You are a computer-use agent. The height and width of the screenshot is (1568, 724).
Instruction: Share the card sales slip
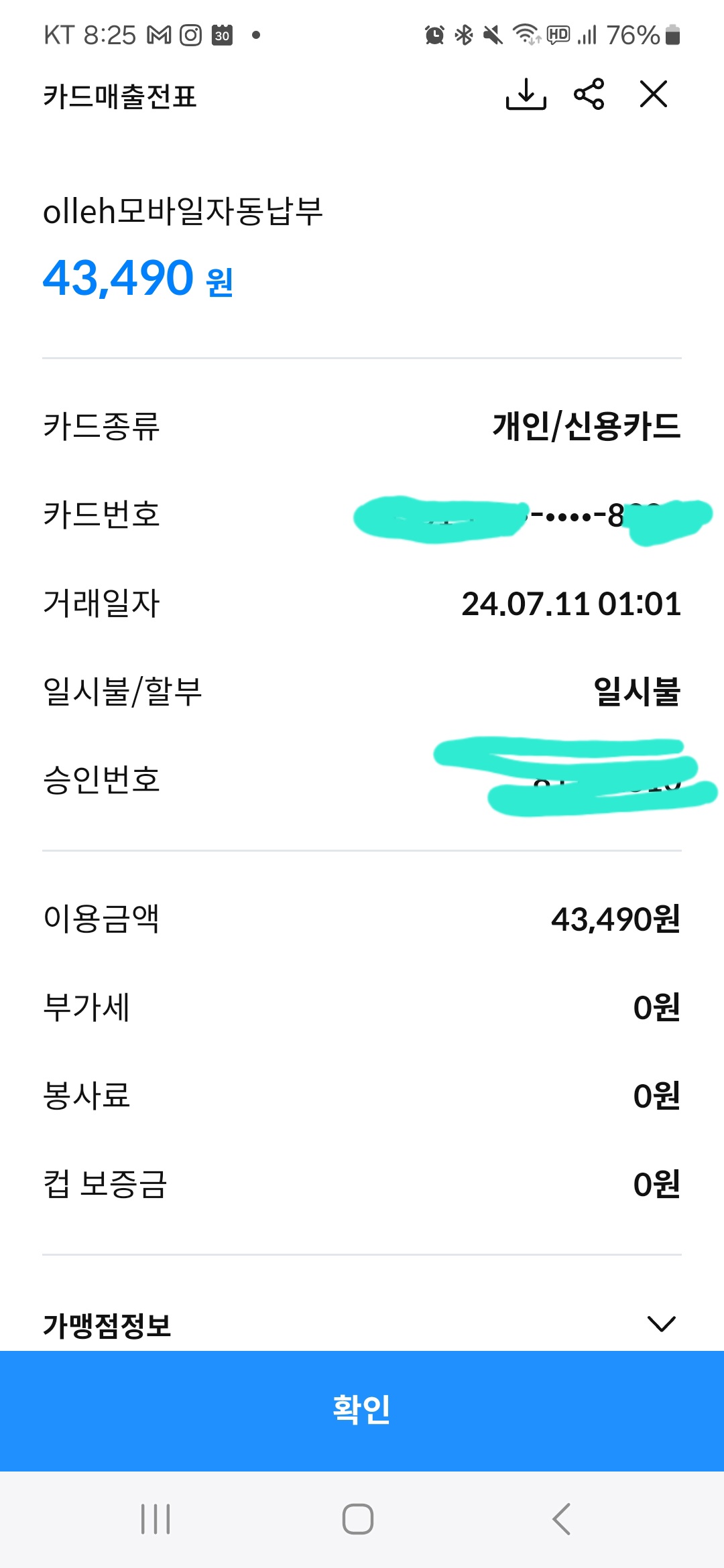(589, 94)
